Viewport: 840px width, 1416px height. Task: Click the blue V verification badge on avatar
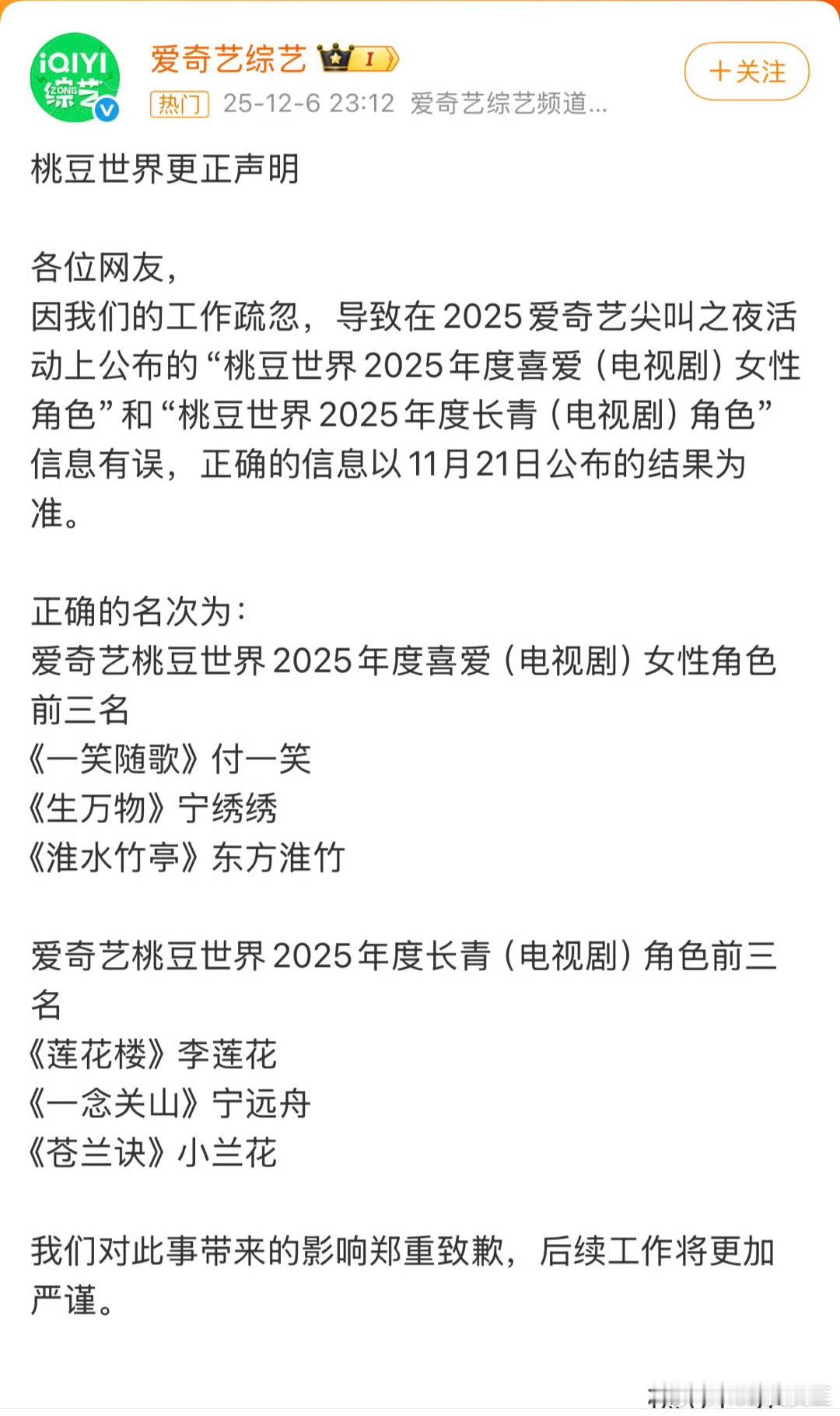(x=107, y=109)
